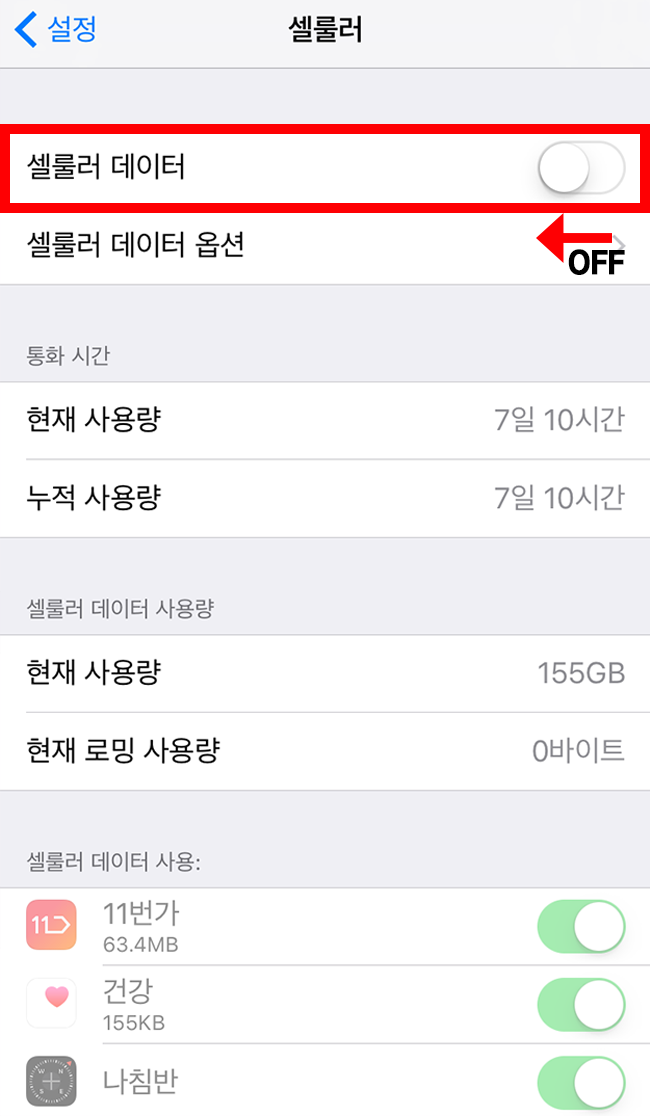Image resolution: width=650 pixels, height=1116 pixels.
Task: Disable cellular data for 11번가
Action: coord(581,926)
